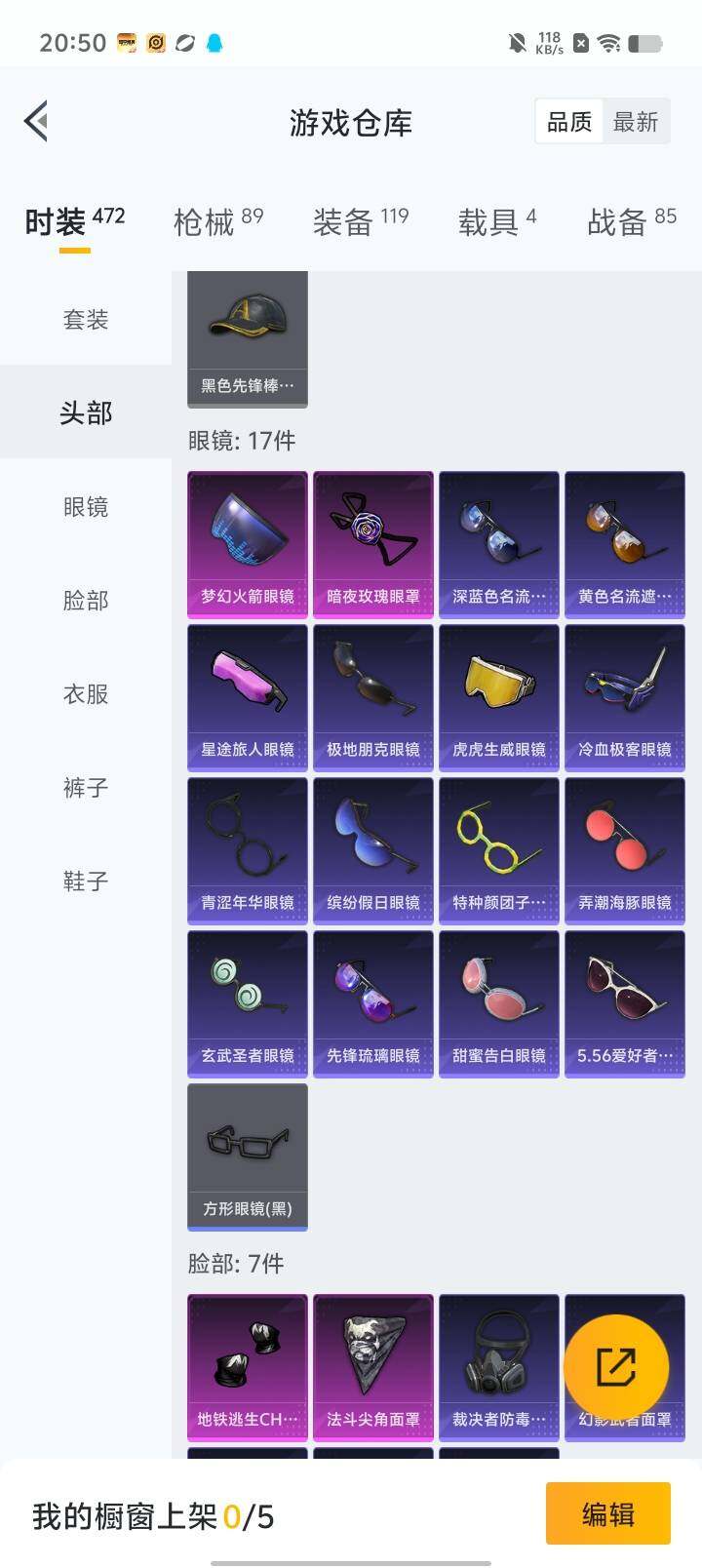Tap the orange share floating button
The height and width of the screenshot is (1568, 702).
615,1366
